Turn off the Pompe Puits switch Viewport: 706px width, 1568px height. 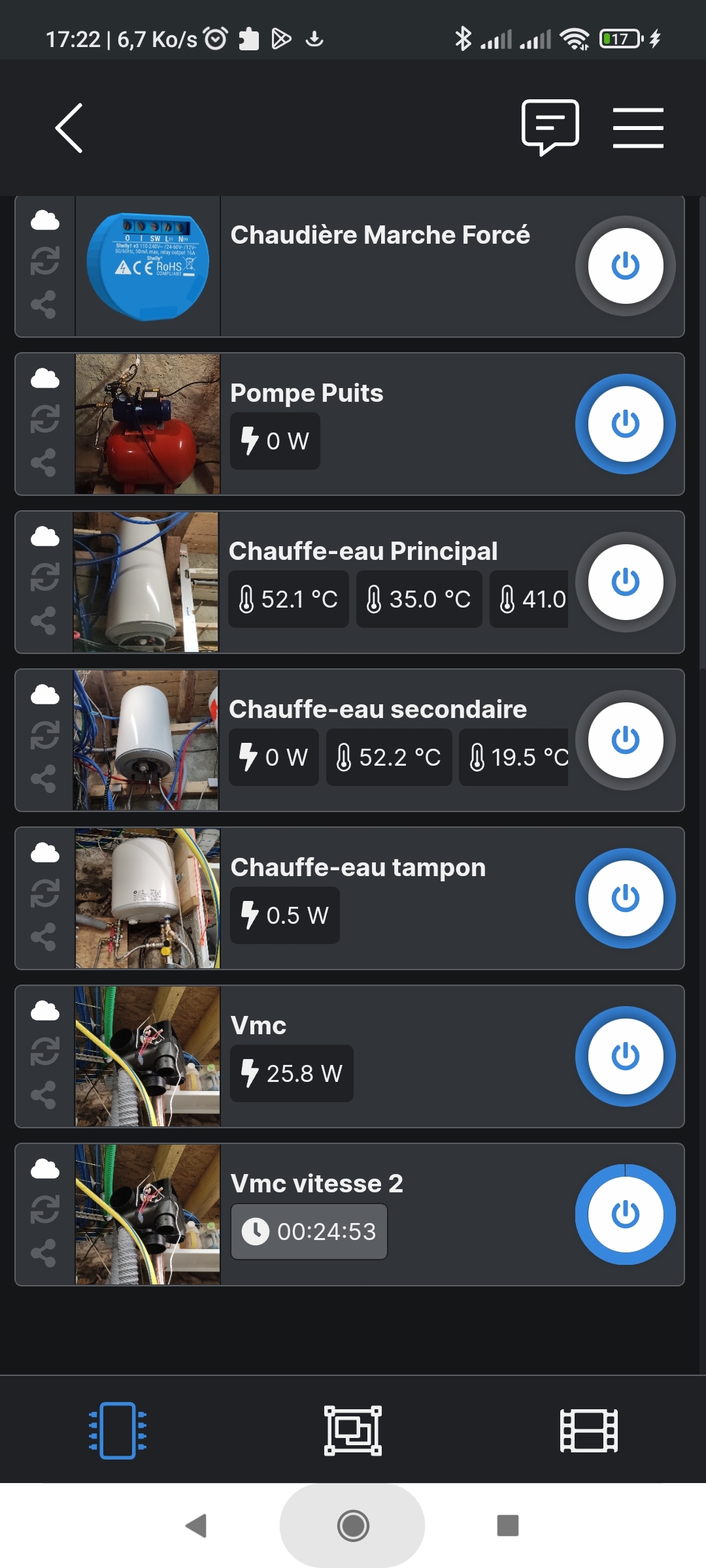(x=625, y=424)
